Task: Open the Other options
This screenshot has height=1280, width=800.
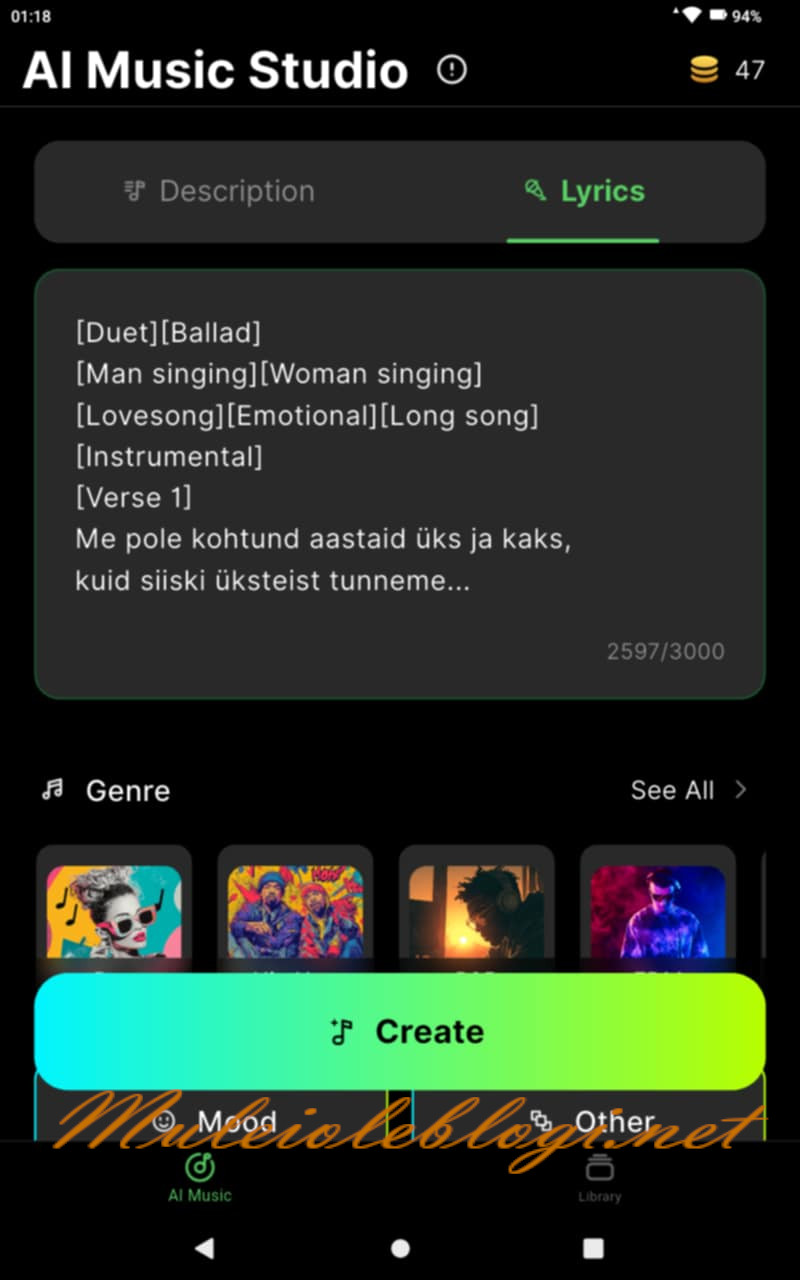Action: pyautogui.click(x=590, y=1118)
